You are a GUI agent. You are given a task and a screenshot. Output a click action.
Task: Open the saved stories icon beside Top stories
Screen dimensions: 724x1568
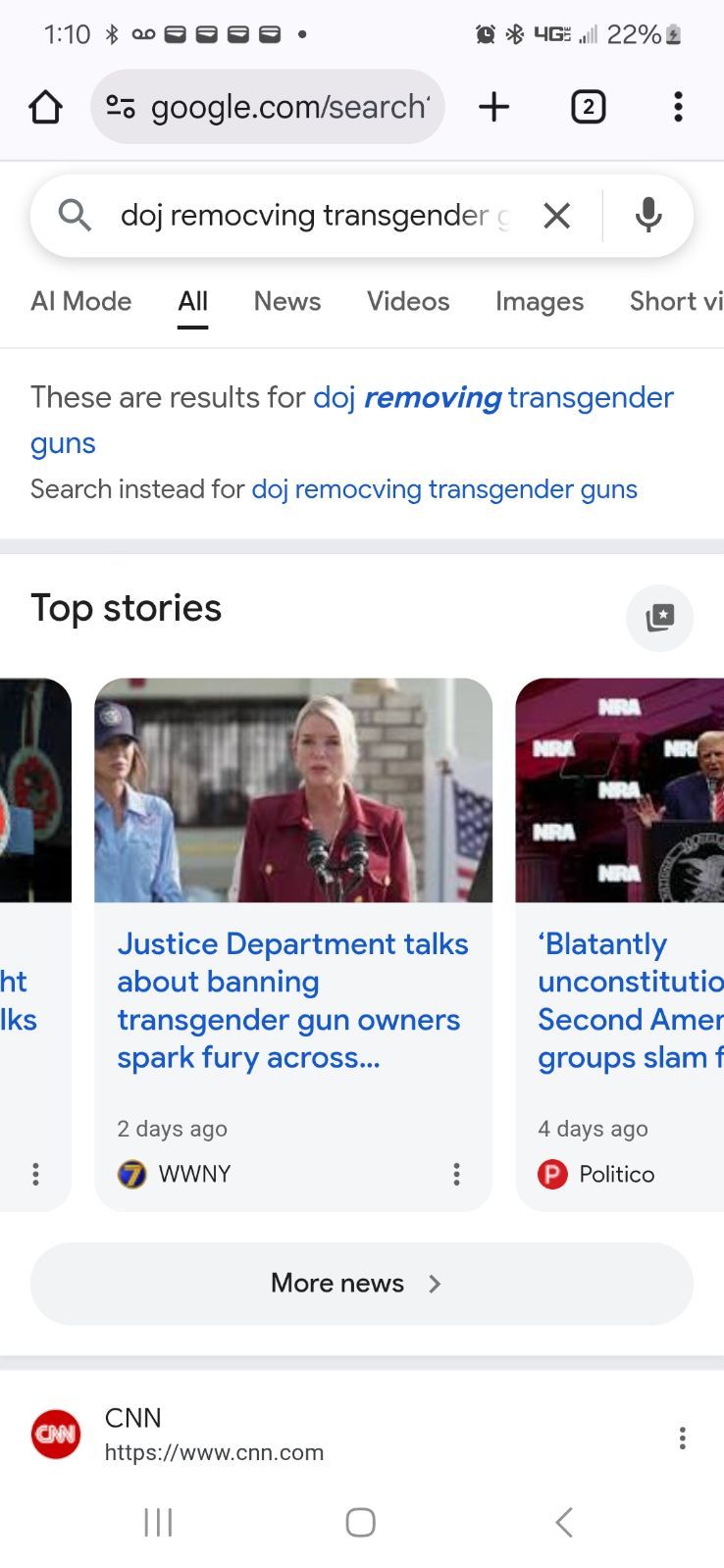659,618
